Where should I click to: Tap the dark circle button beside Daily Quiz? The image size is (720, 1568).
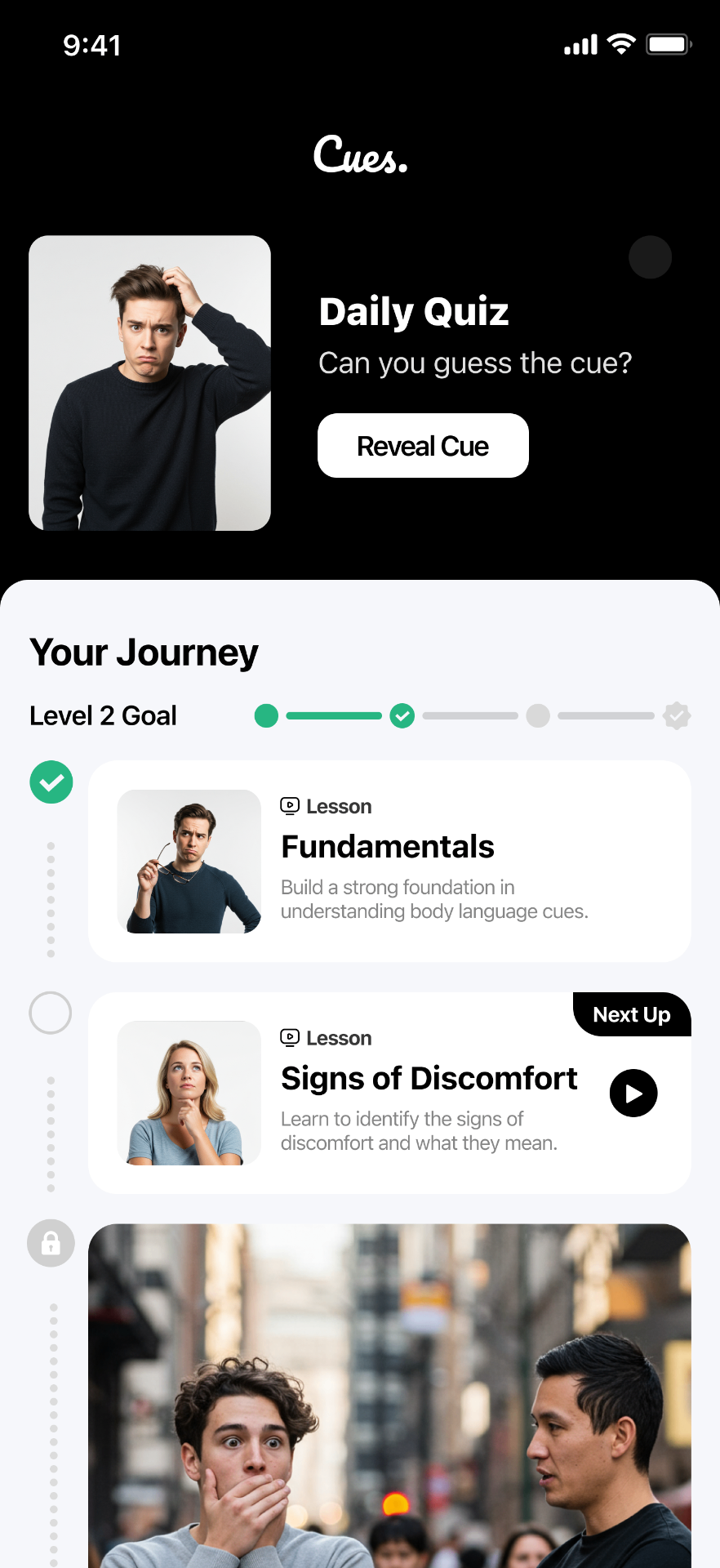[x=650, y=257]
